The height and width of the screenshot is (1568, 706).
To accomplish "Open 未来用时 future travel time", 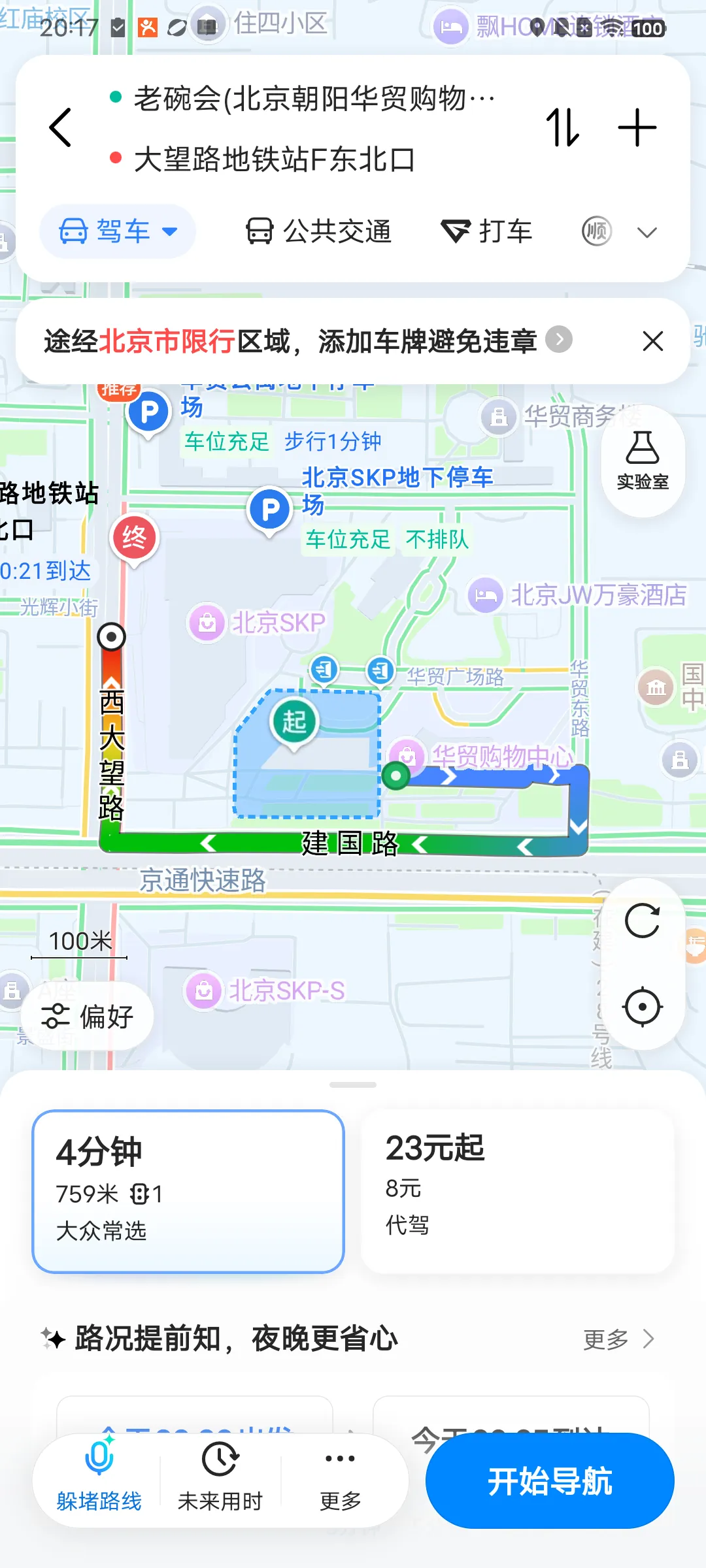I will point(220,1479).
